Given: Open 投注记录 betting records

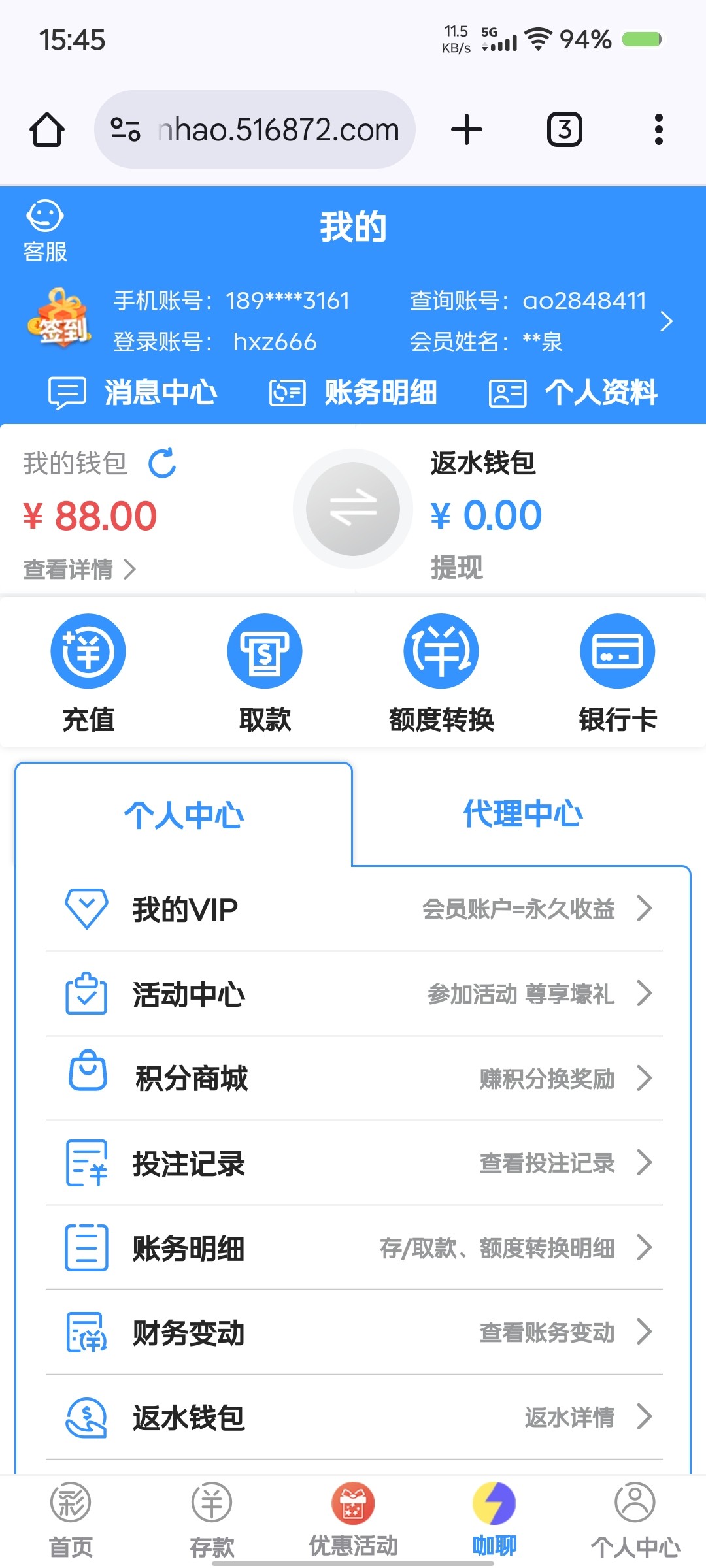Looking at the screenshot, I should (354, 1164).
